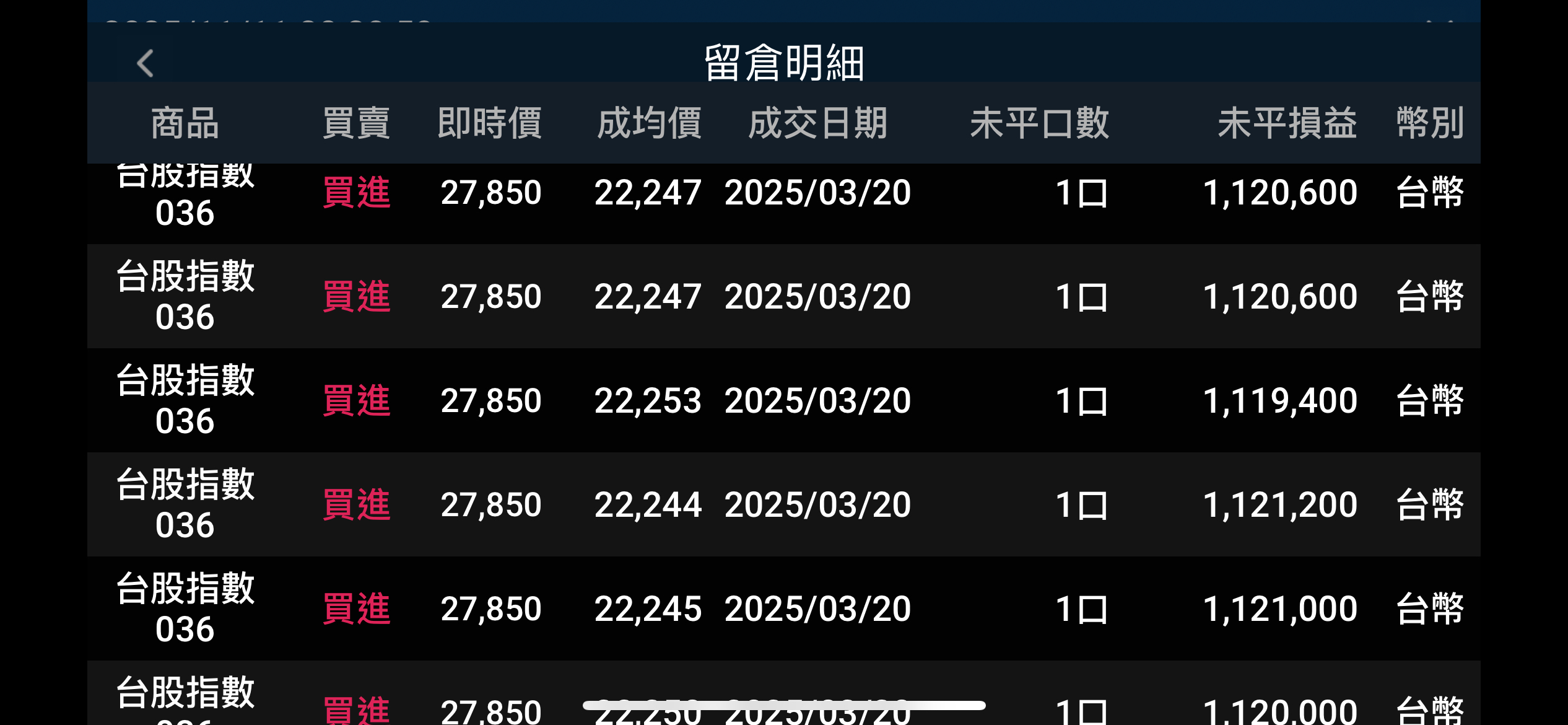
Task: Open the position with average price 22,253
Action: (784, 400)
